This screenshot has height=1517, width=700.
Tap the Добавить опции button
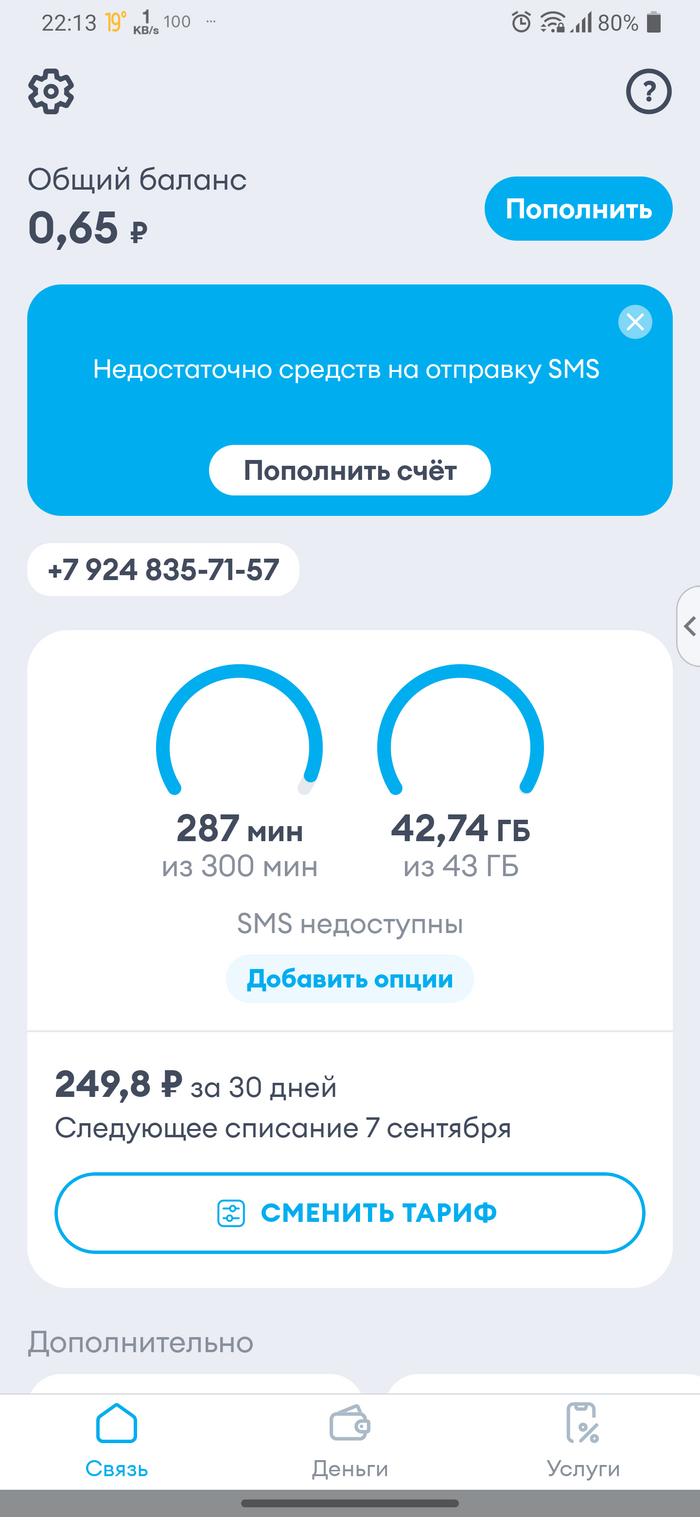click(350, 979)
